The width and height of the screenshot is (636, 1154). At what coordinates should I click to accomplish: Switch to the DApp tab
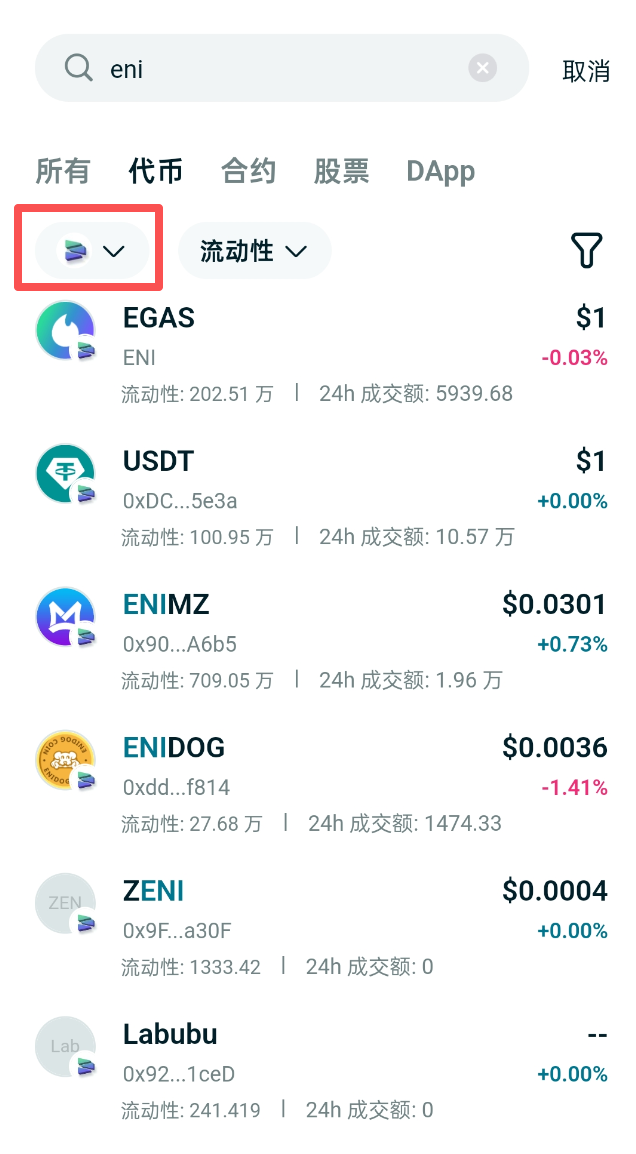point(440,171)
